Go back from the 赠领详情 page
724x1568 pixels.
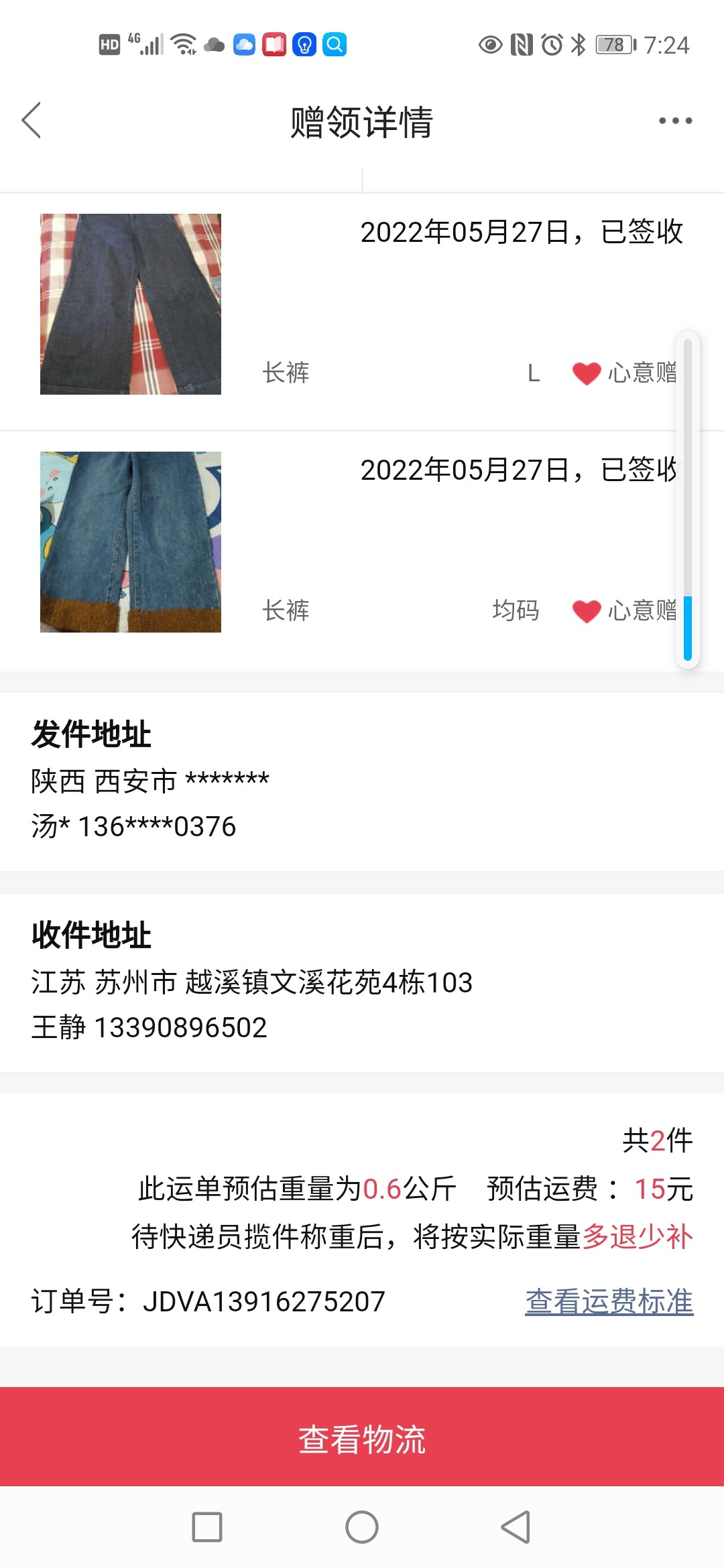(32, 121)
